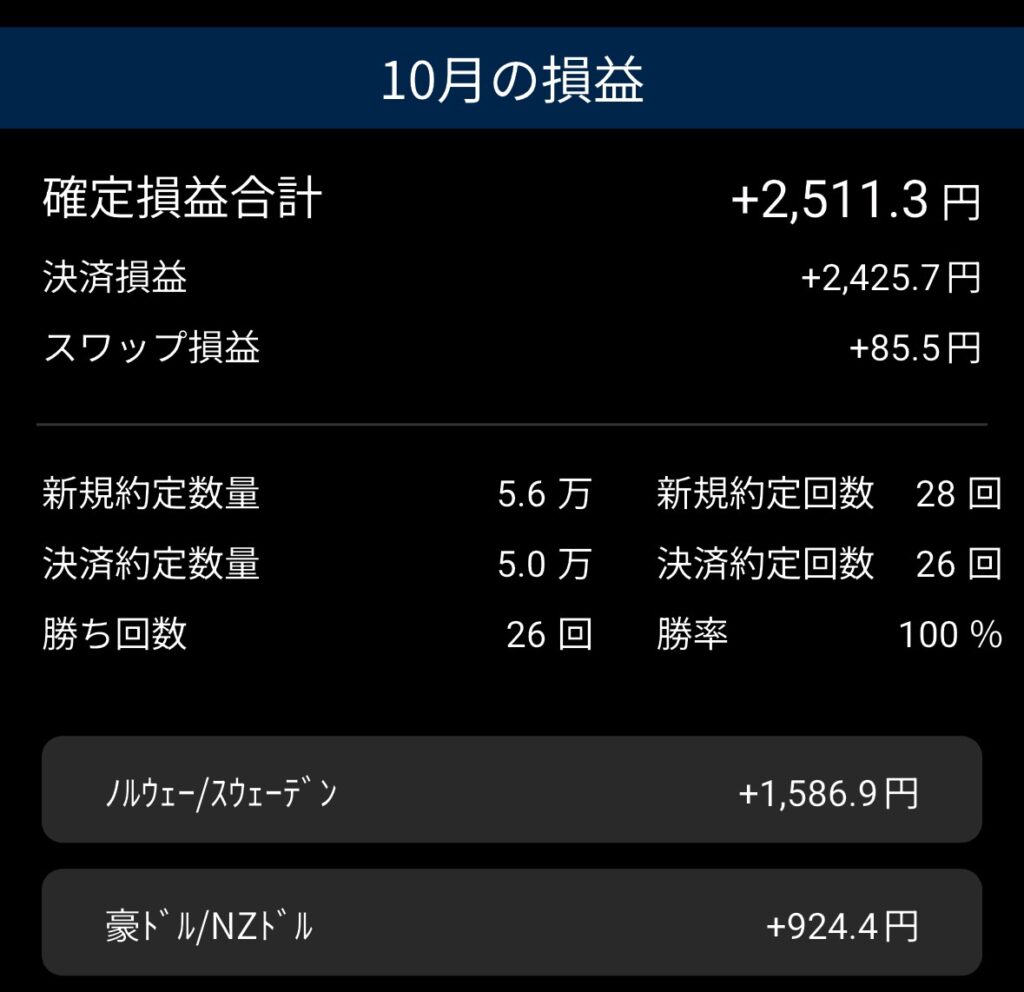The height and width of the screenshot is (992, 1024).
Task: Open the 豪ドル/NZドル profit card
Action: [511, 923]
